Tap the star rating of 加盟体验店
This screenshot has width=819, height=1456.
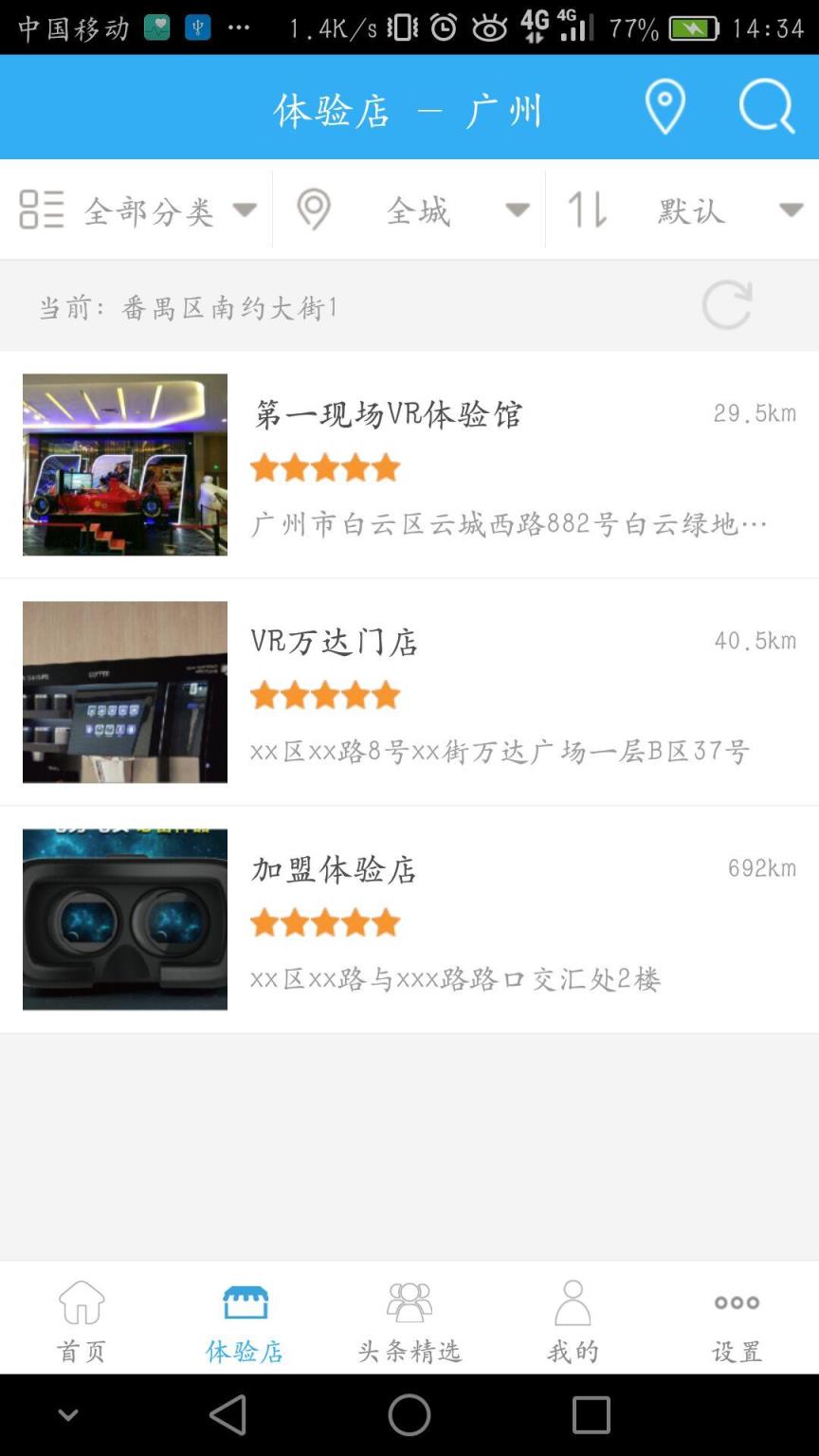326,921
